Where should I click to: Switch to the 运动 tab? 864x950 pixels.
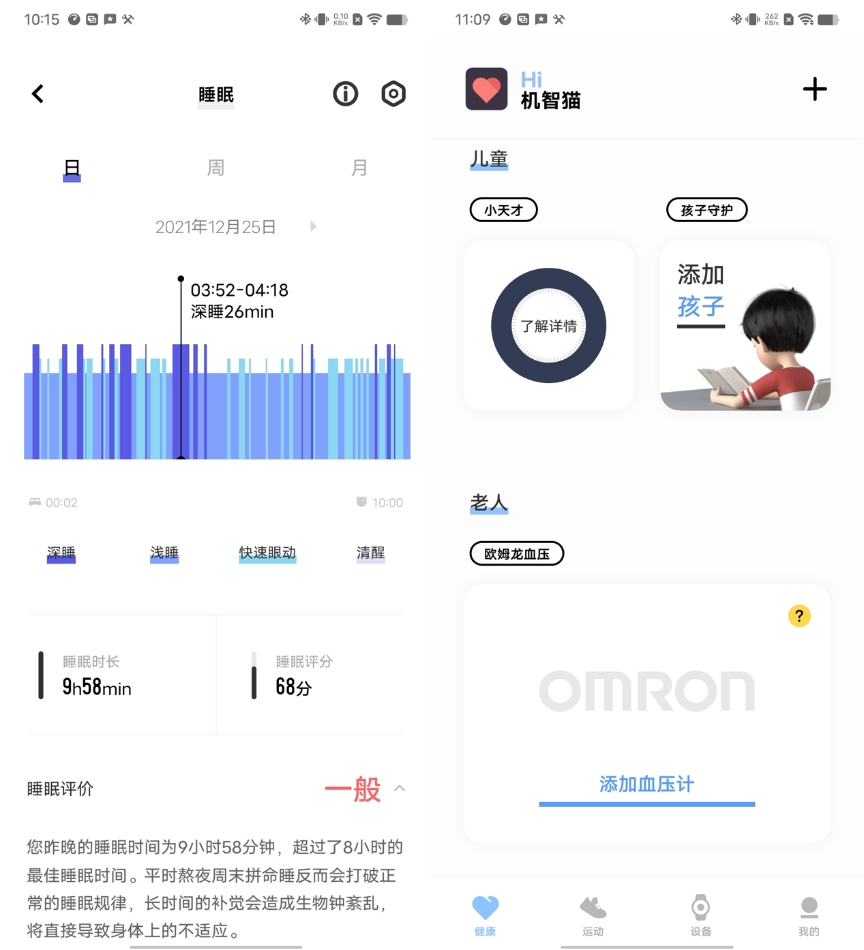tap(593, 915)
